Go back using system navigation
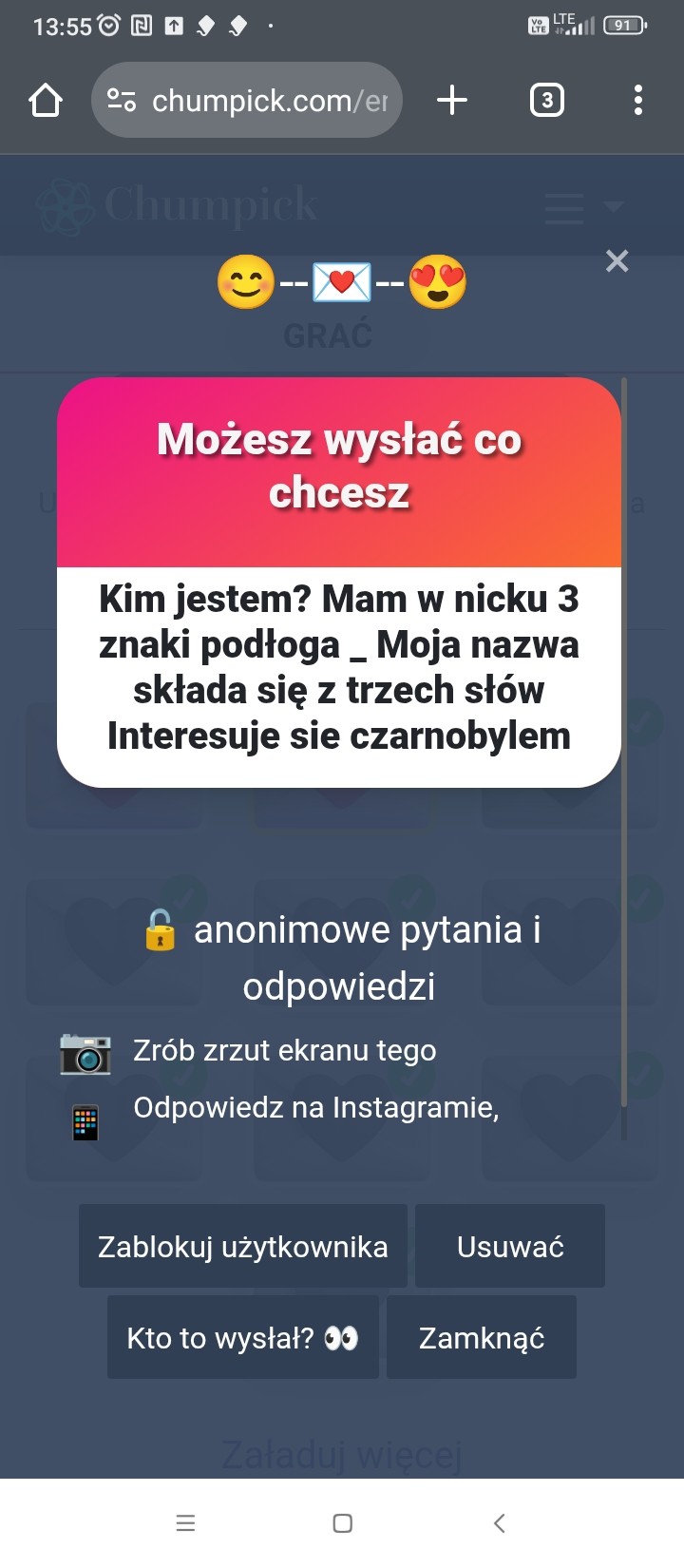The height and width of the screenshot is (1568, 684). click(500, 1523)
